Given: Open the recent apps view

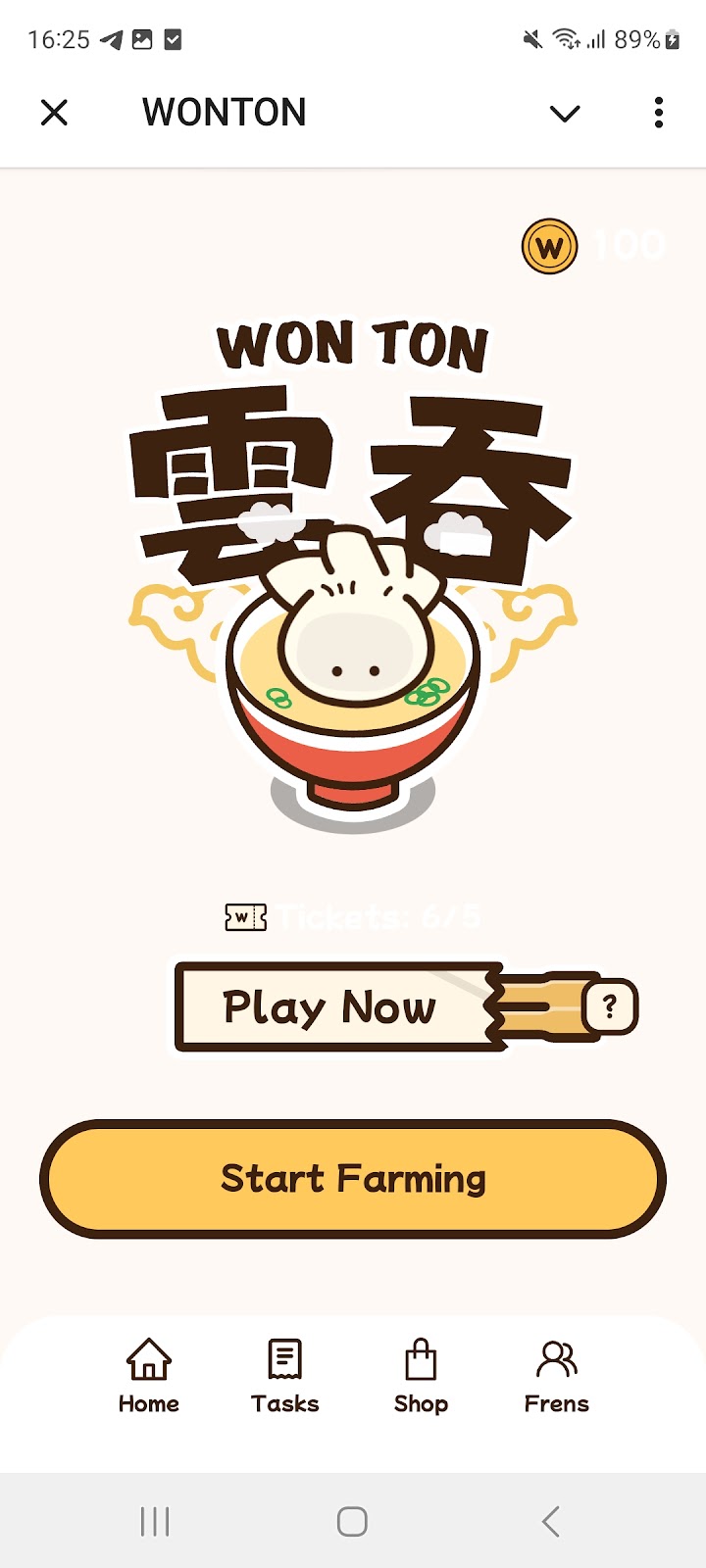Looking at the screenshot, I should [x=155, y=1521].
